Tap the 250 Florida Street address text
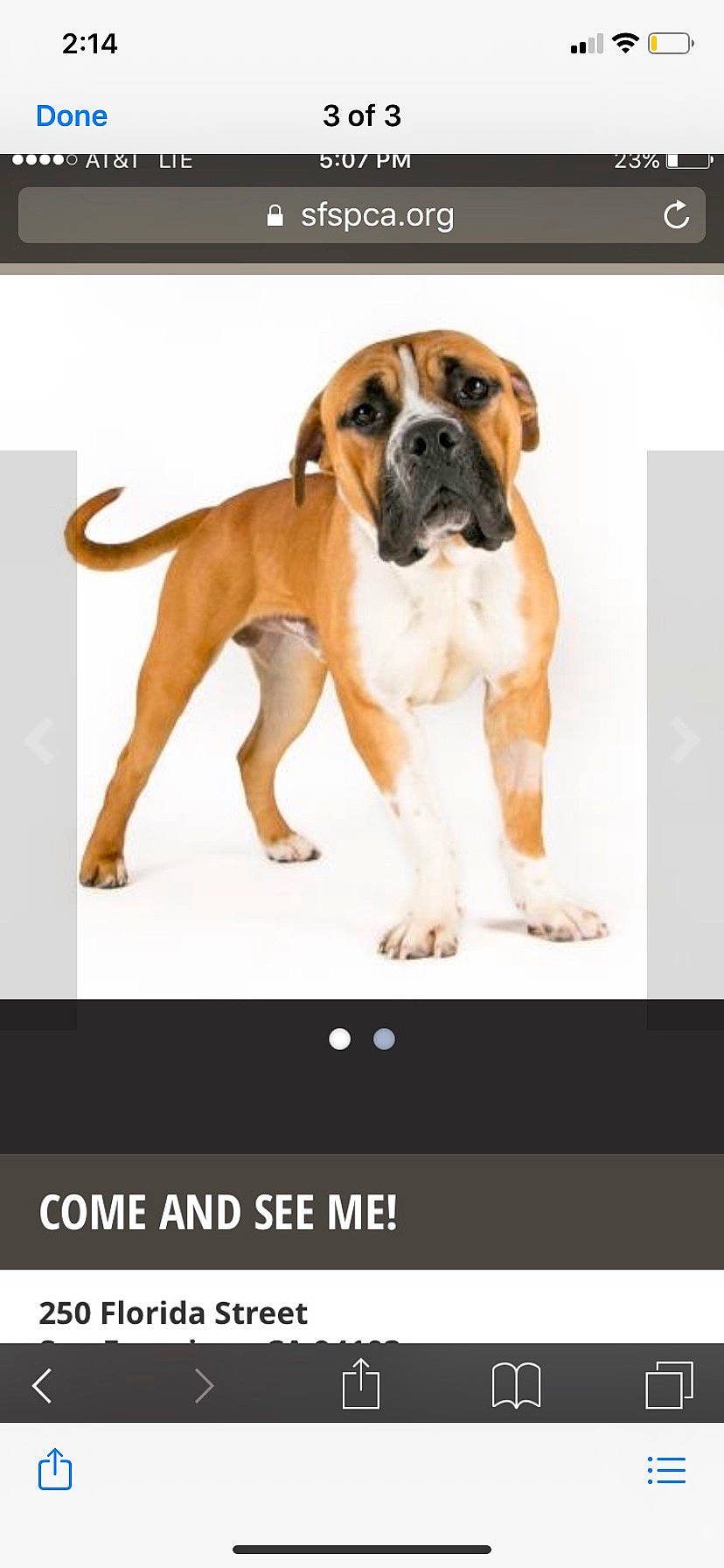The width and height of the screenshot is (724, 1568). coord(172,1312)
